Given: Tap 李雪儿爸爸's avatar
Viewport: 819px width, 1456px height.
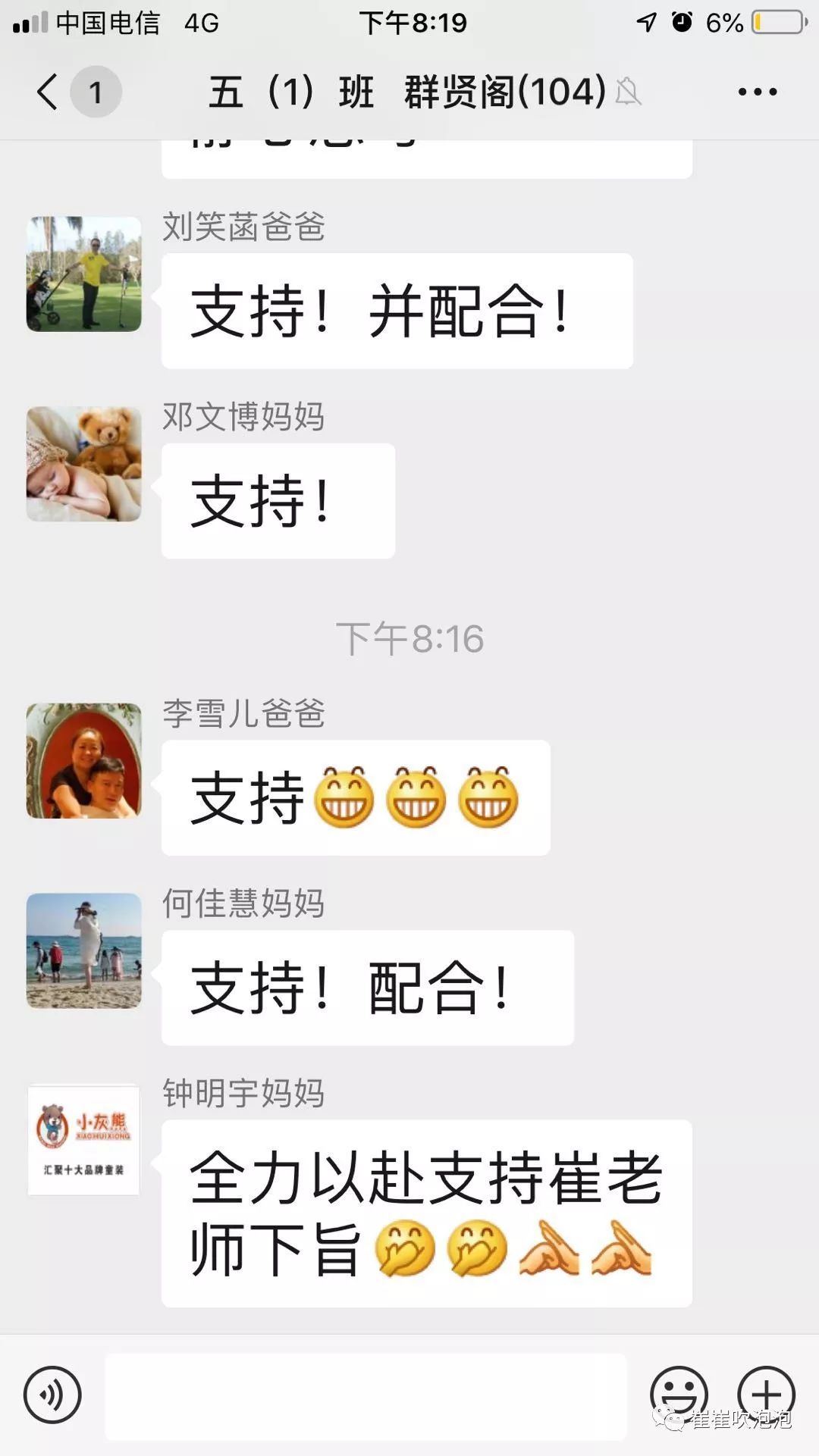Looking at the screenshot, I should tap(84, 761).
